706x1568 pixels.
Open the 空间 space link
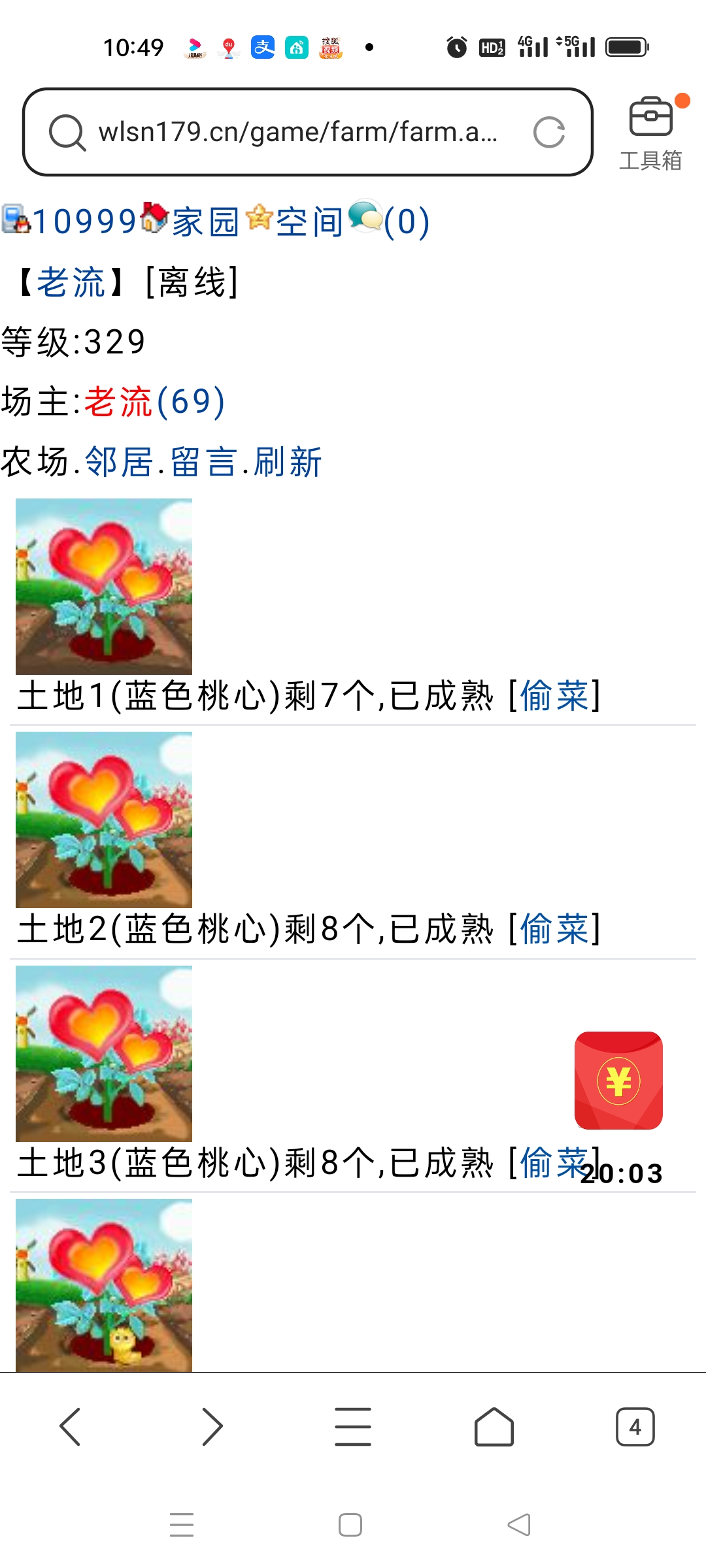(309, 221)
